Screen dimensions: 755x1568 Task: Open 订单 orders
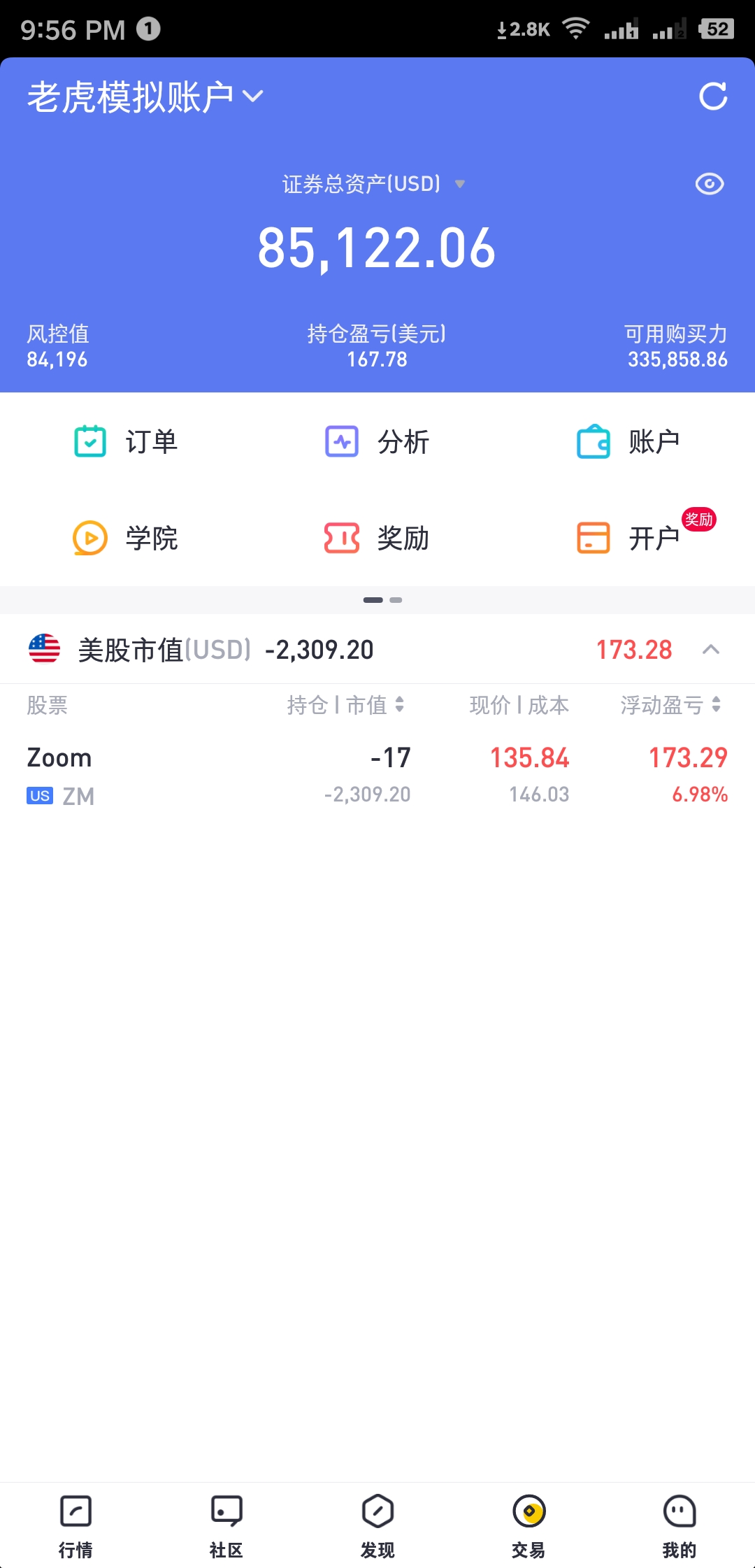click(x=126, y=441)
